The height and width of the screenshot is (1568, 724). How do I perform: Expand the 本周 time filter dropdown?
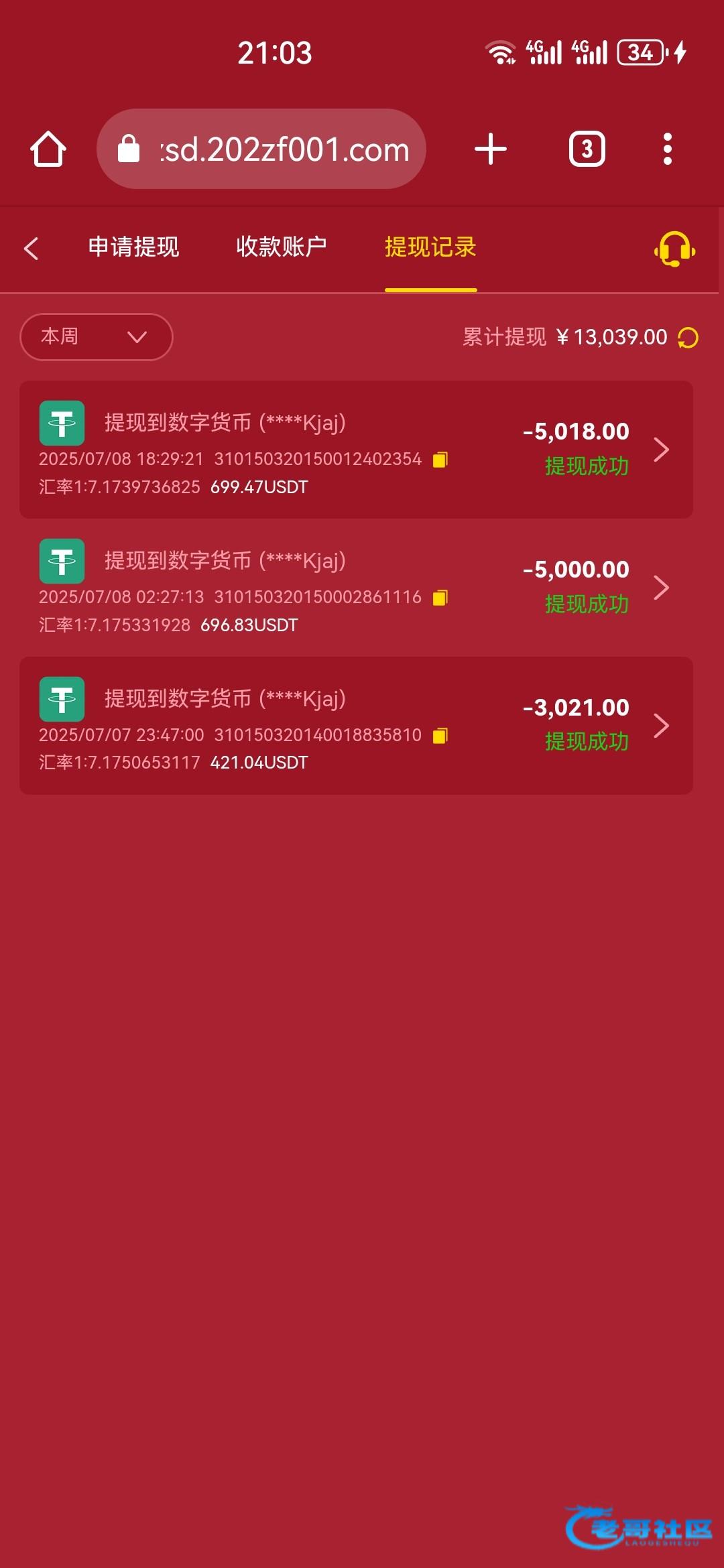[x=96, y=336]
